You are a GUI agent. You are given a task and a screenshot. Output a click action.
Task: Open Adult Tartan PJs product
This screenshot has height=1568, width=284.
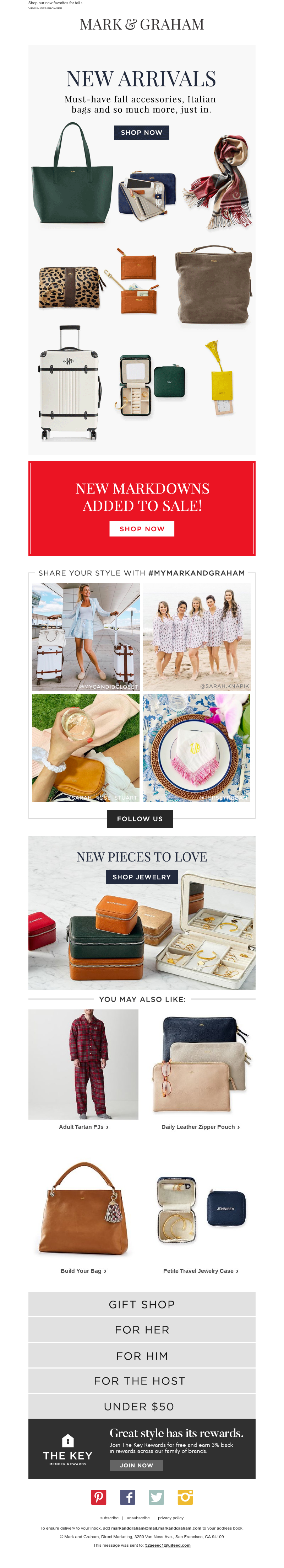click(x=83, y=1127)
